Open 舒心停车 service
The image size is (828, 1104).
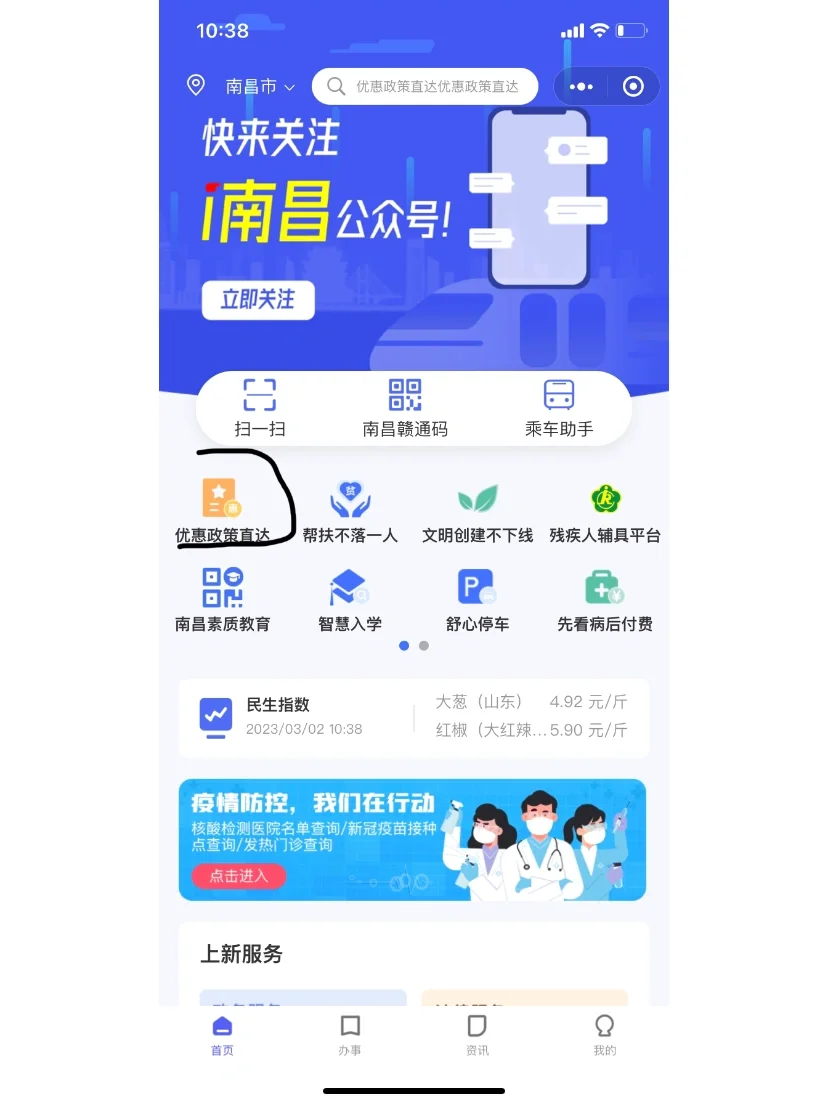pos(477,599)
